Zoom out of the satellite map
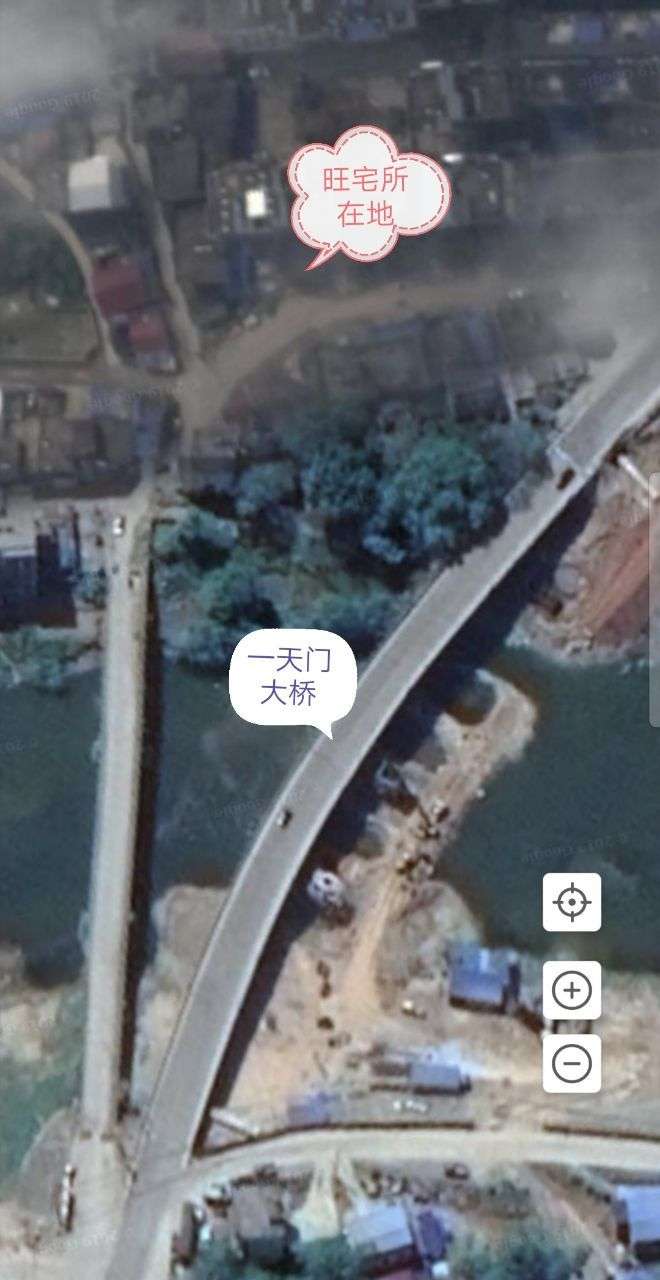 tap(572, 1063)
